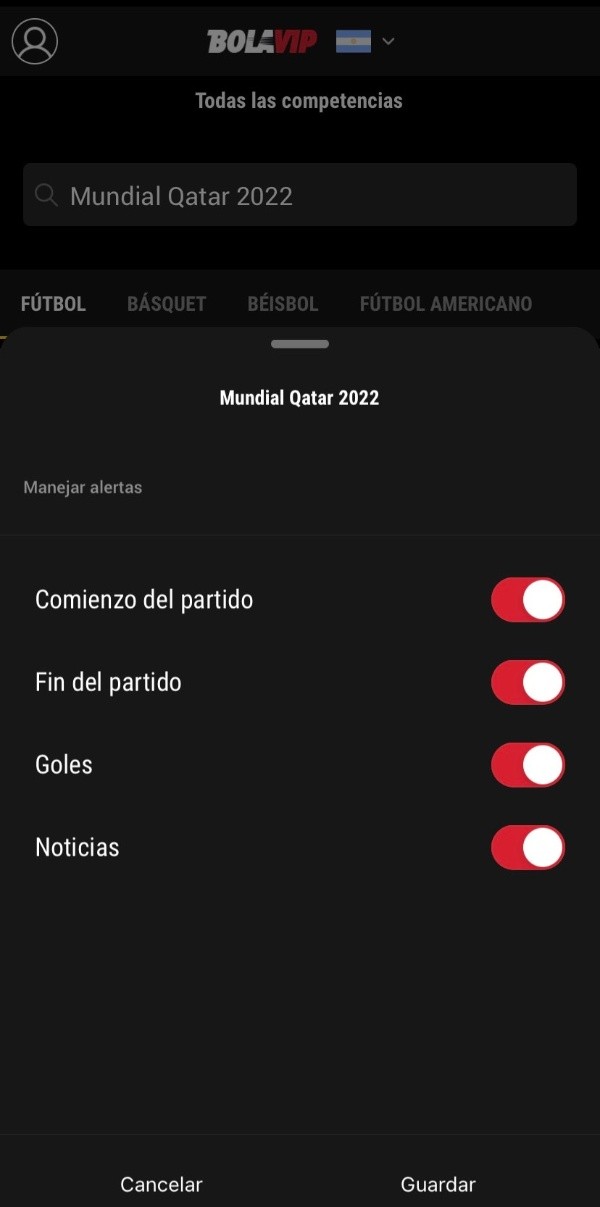This screenshot has width=600, height=1207.
Task: Tap the Mundial Qatar 2022 search field
Action: click(300, 195)
